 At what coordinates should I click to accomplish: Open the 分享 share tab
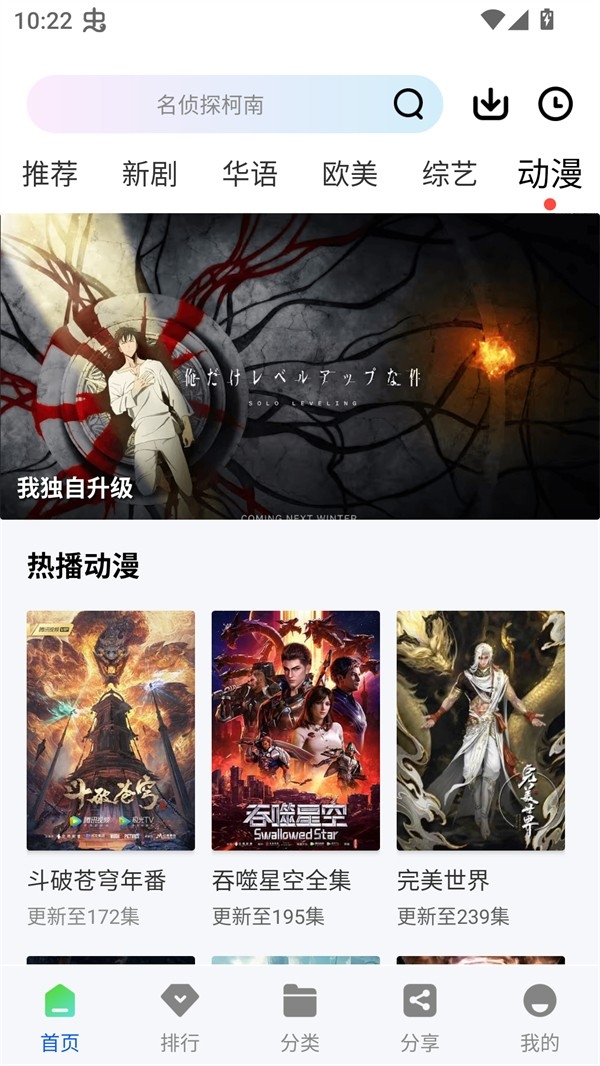coord(420,1016)
